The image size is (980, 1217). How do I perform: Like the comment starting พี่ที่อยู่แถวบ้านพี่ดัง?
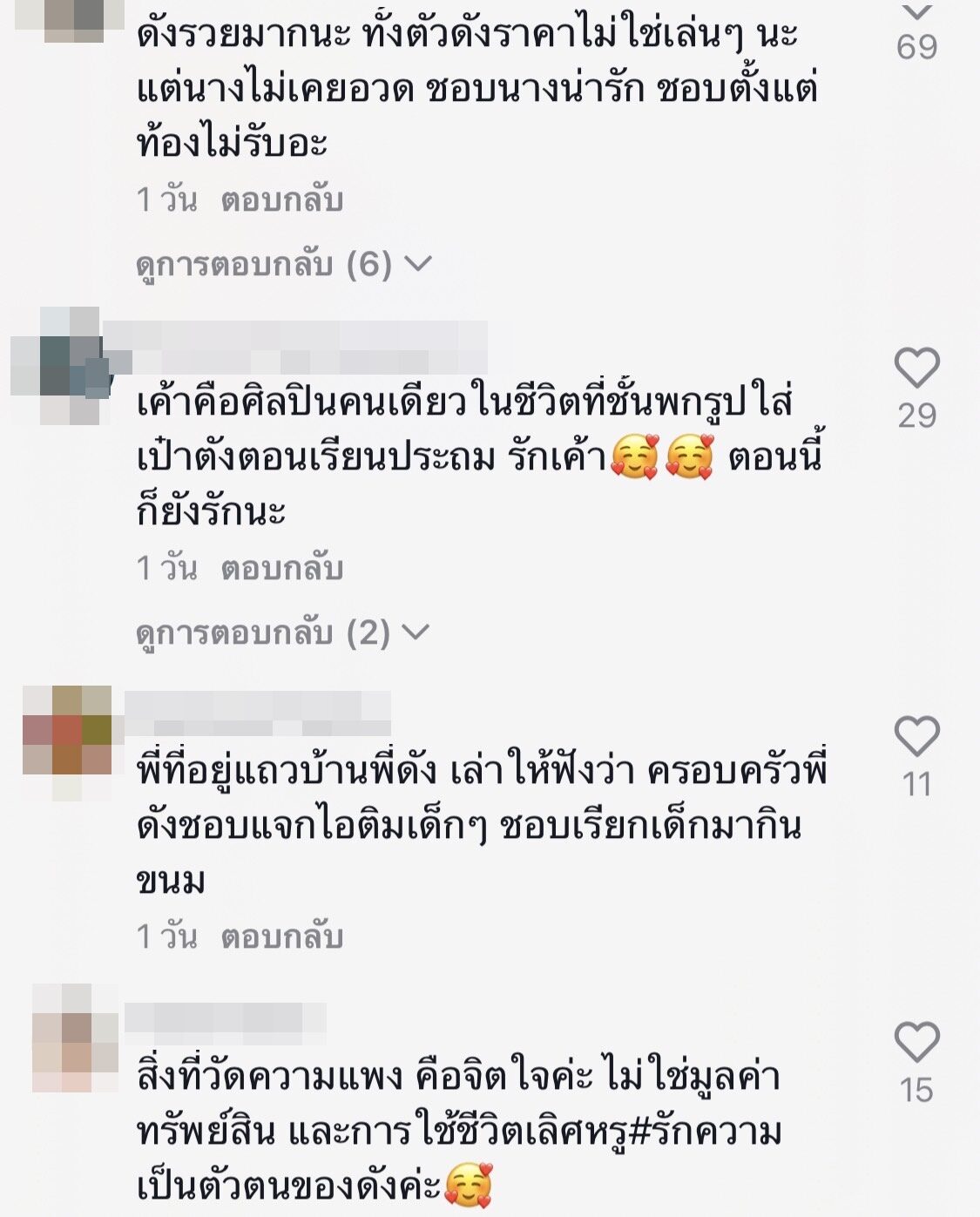[916, 737]
